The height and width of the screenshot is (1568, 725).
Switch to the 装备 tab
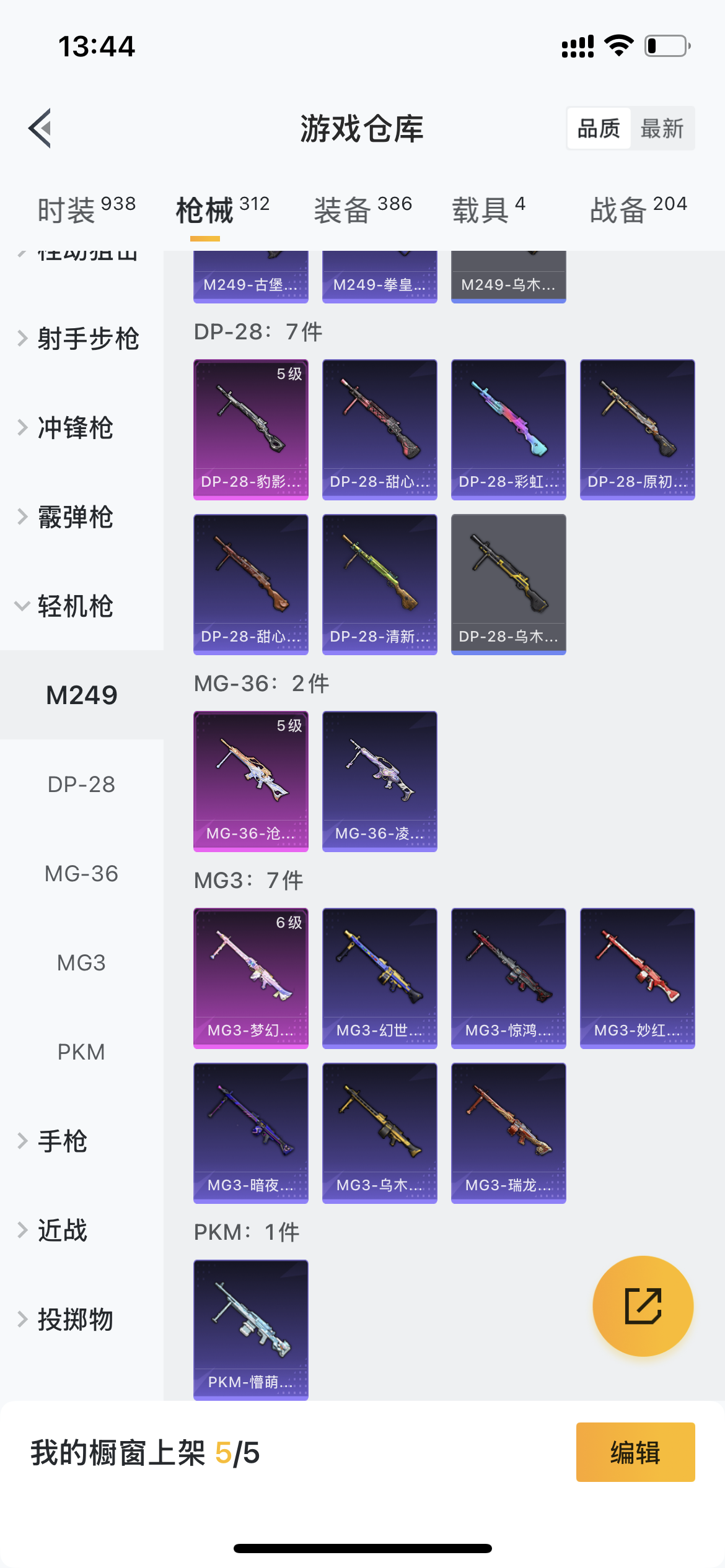coord(362,209)
